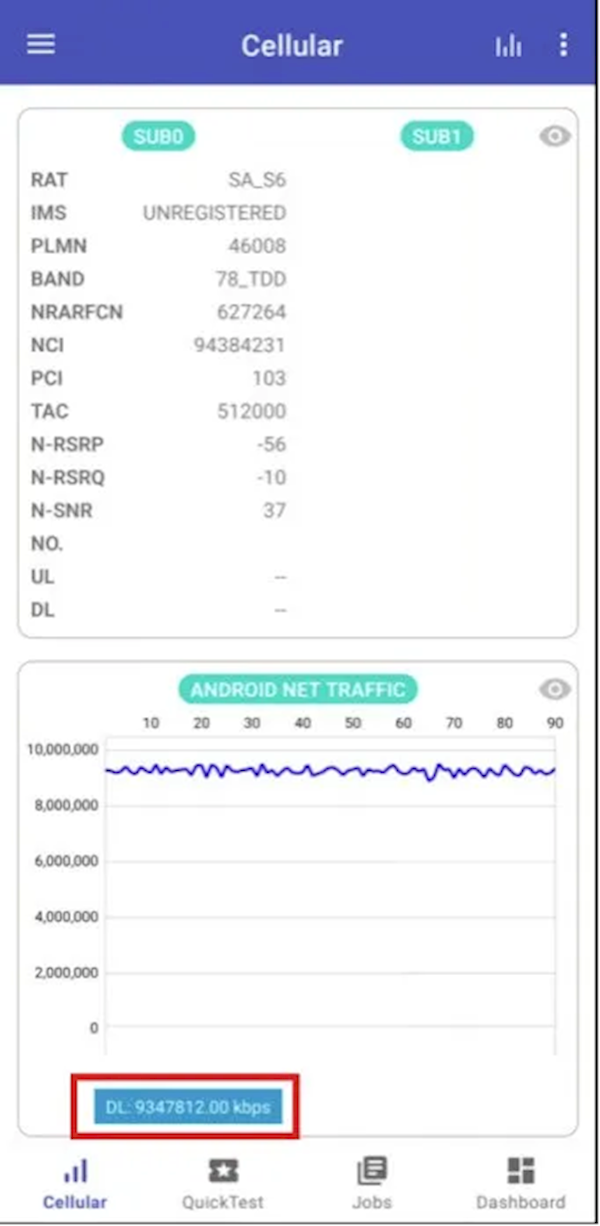
Task: Select the SUB1 chip
Action: 437,137
